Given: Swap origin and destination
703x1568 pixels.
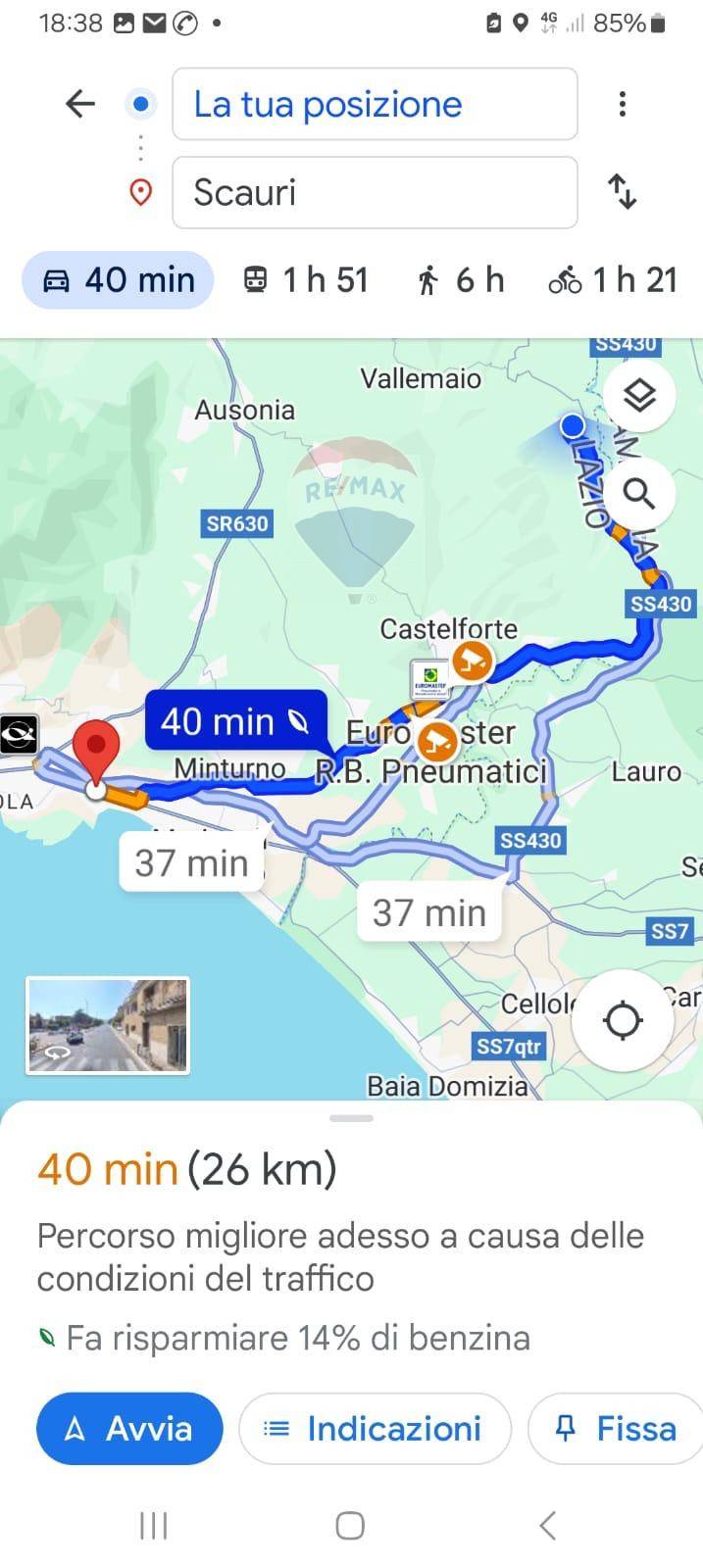Looking at the screenshot, I should coord(622,191).
